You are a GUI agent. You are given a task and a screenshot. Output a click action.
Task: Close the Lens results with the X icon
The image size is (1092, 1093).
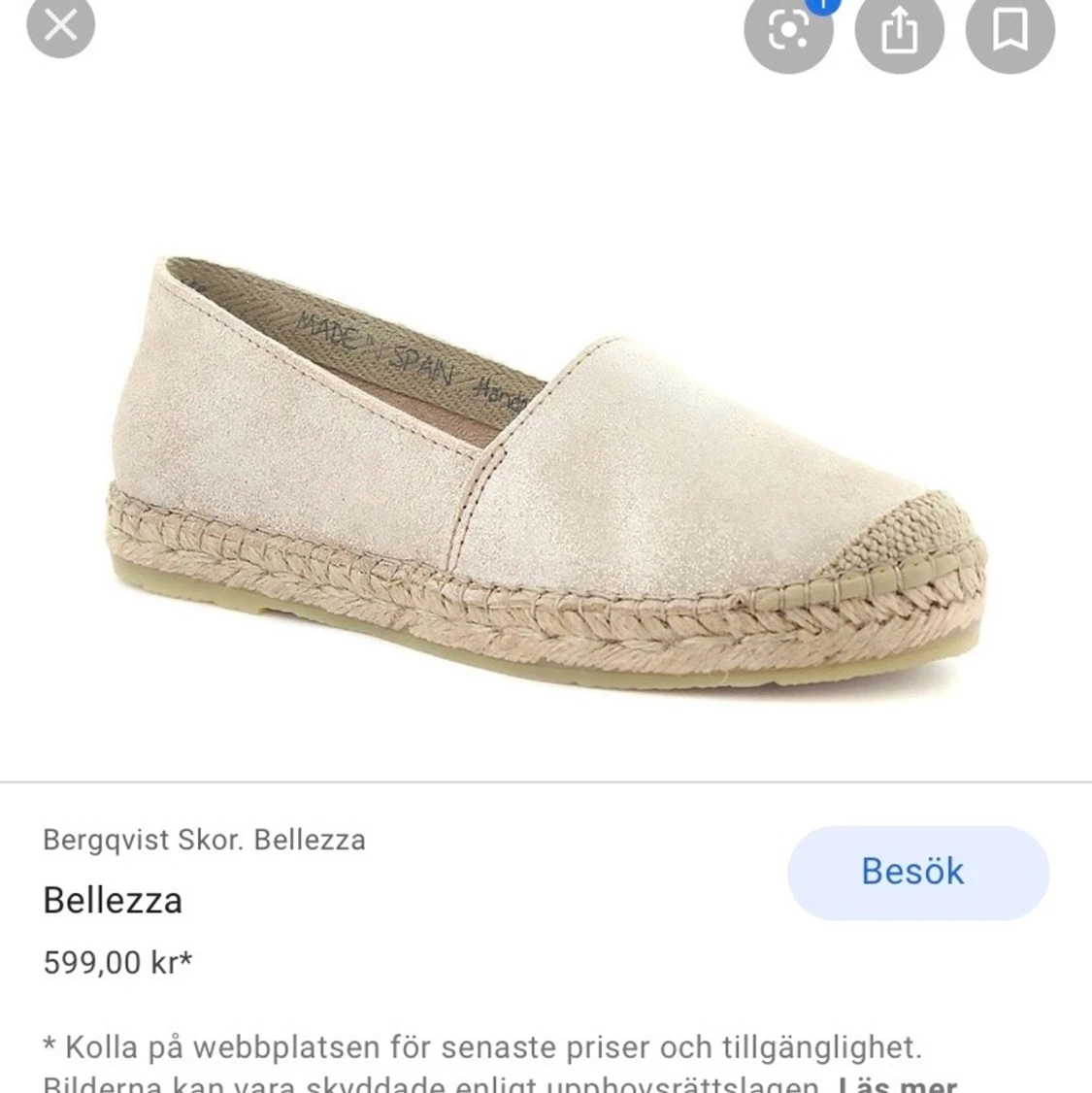[60, 26]
